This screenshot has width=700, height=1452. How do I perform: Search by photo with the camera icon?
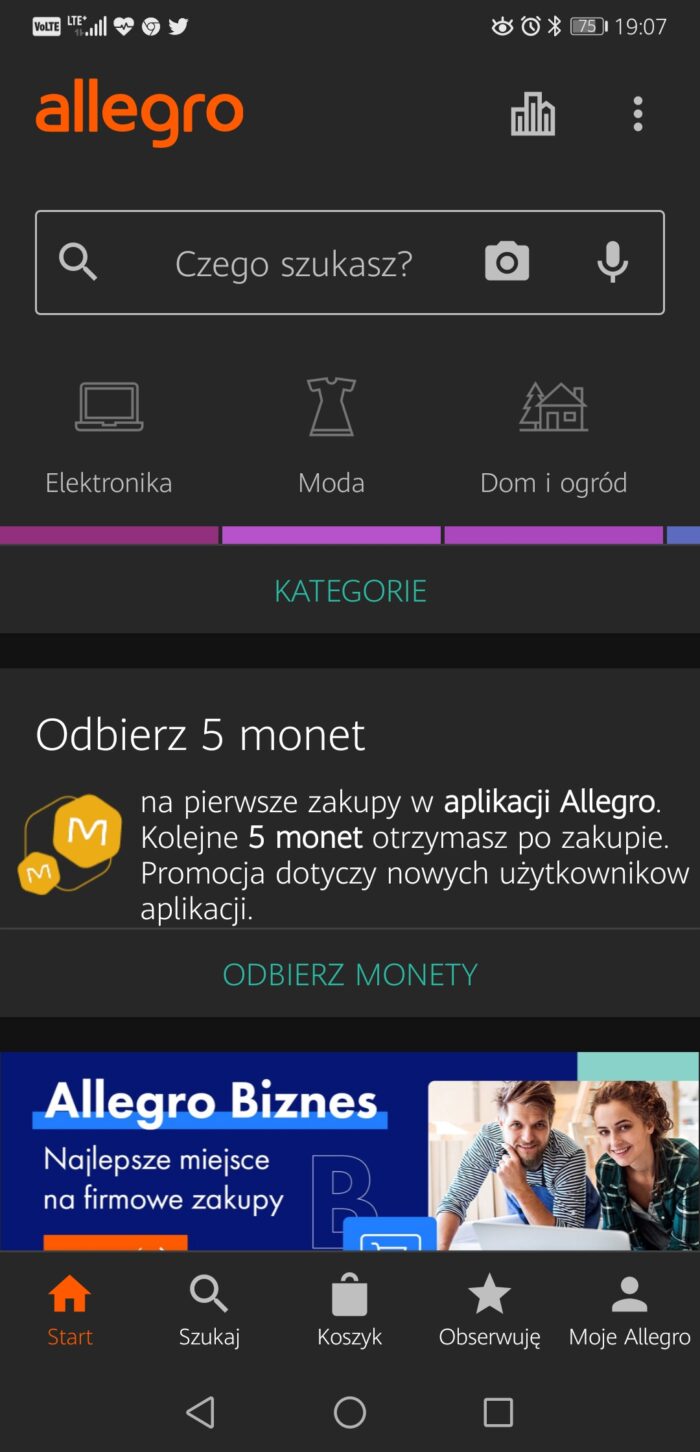[x=507, y=262]
